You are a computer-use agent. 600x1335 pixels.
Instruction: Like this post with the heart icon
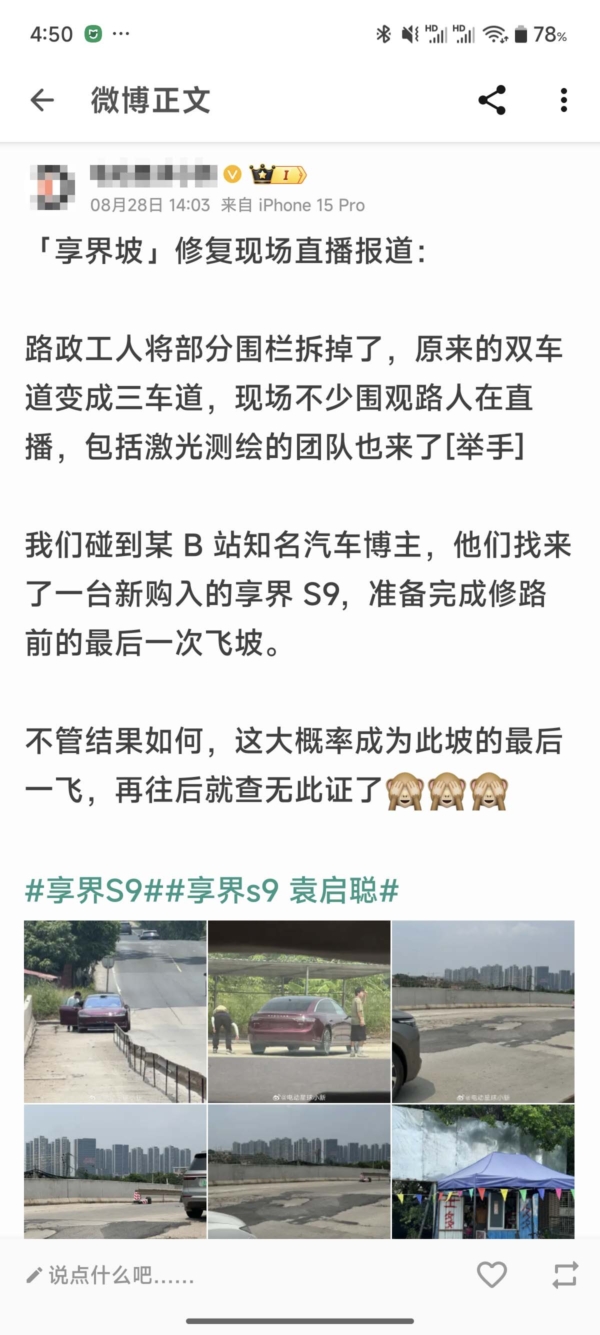pos(491,1274)
